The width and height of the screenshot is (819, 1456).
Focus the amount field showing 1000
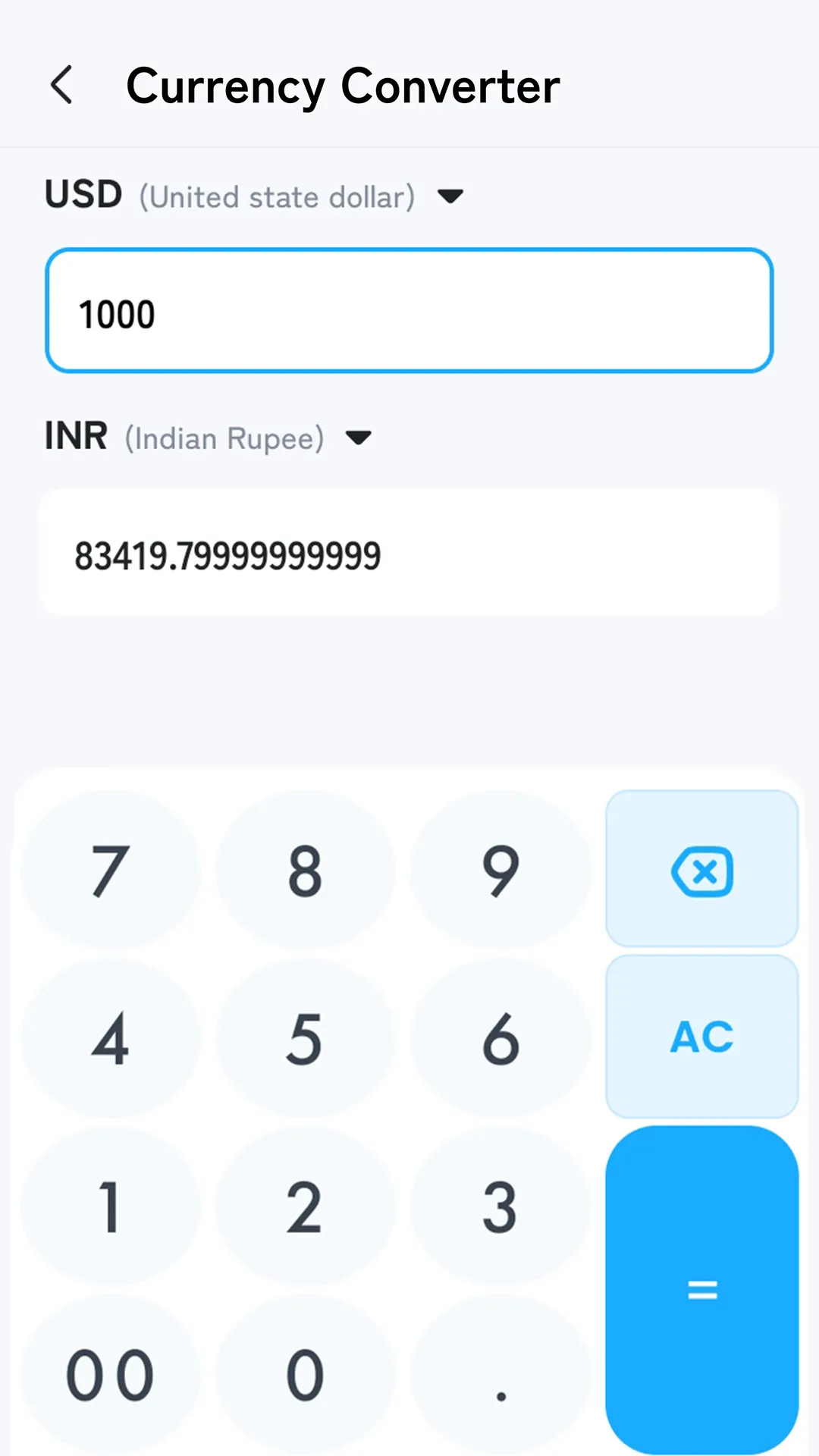pos(409,311)
